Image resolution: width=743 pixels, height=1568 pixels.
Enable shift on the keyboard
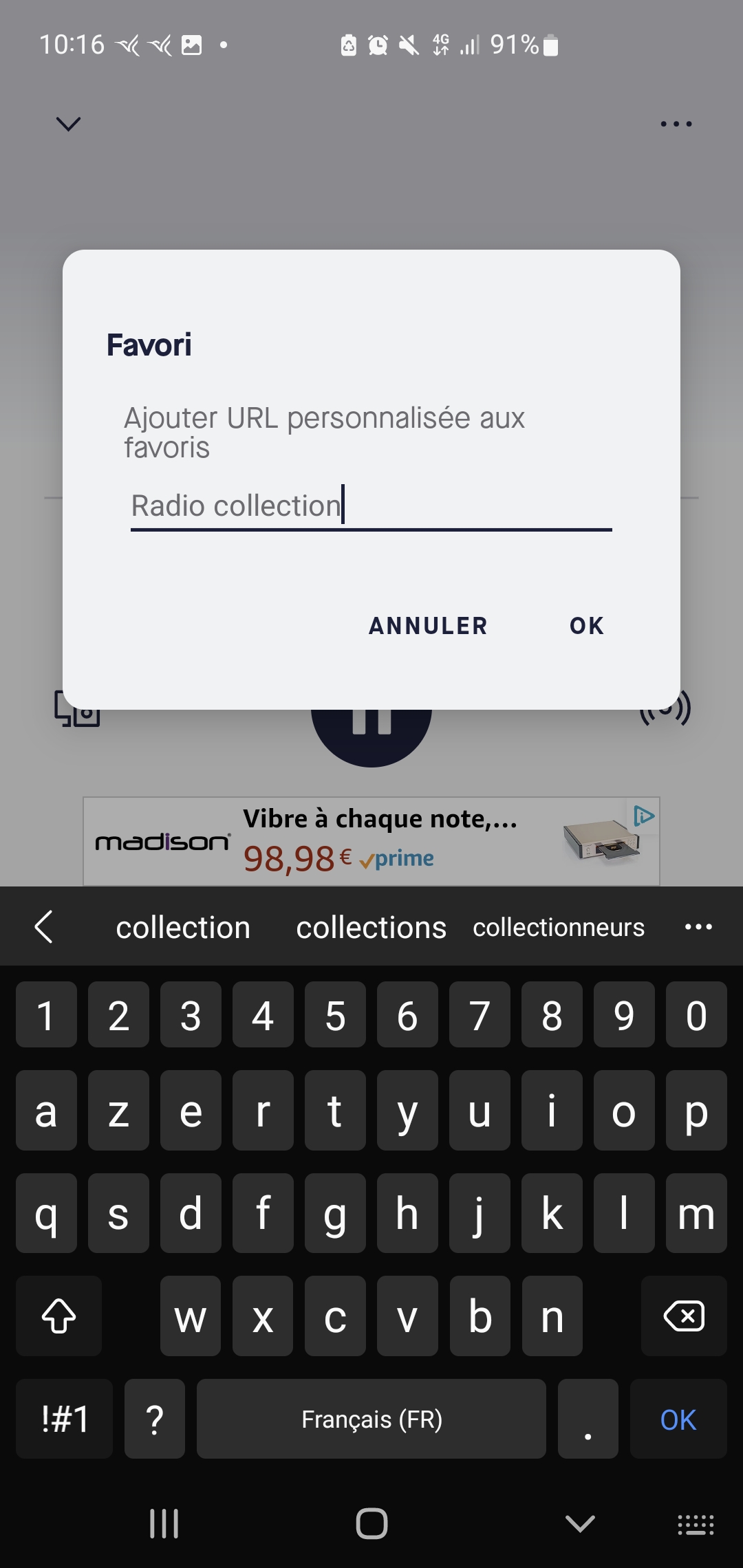59,1316
